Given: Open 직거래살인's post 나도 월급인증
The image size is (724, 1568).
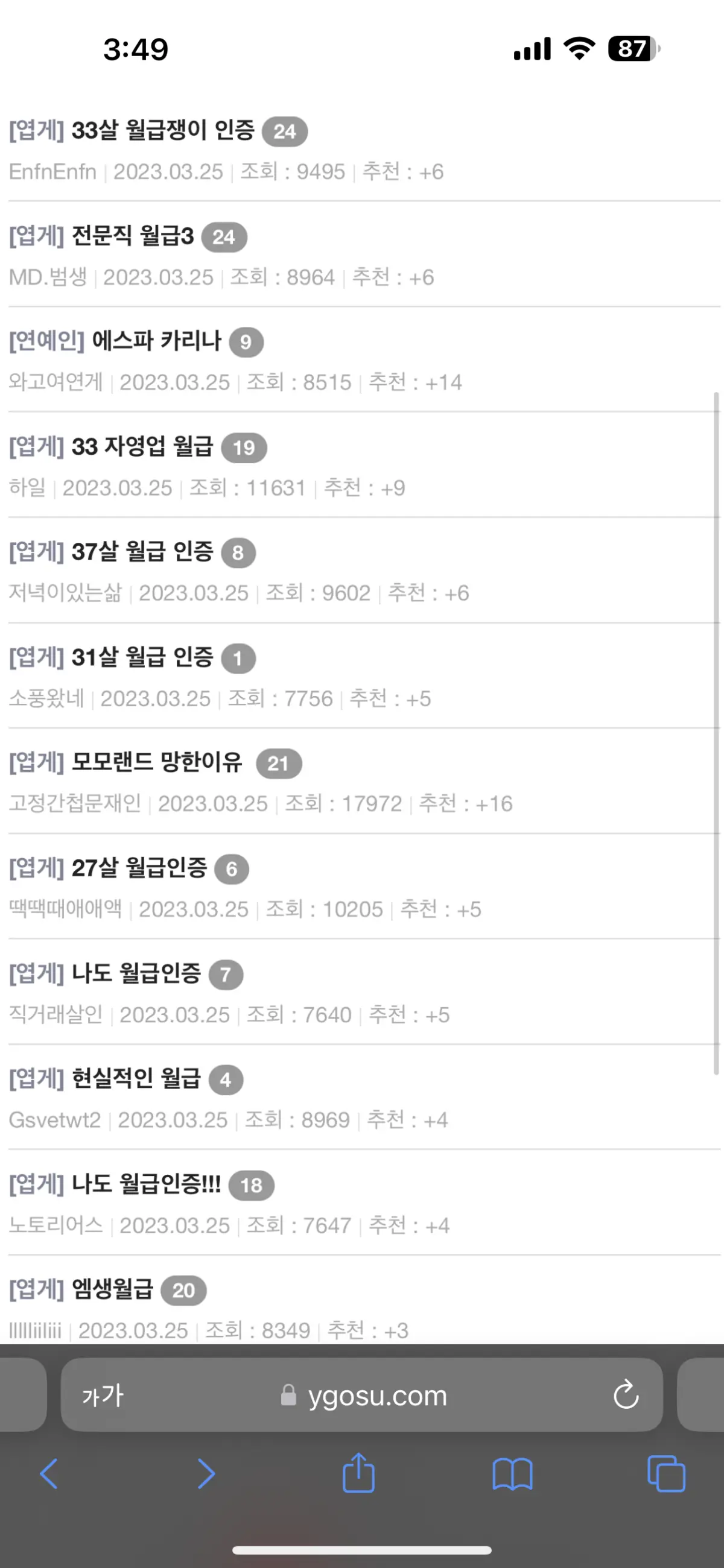Looking at the screenshot, I should click(136, 973).
